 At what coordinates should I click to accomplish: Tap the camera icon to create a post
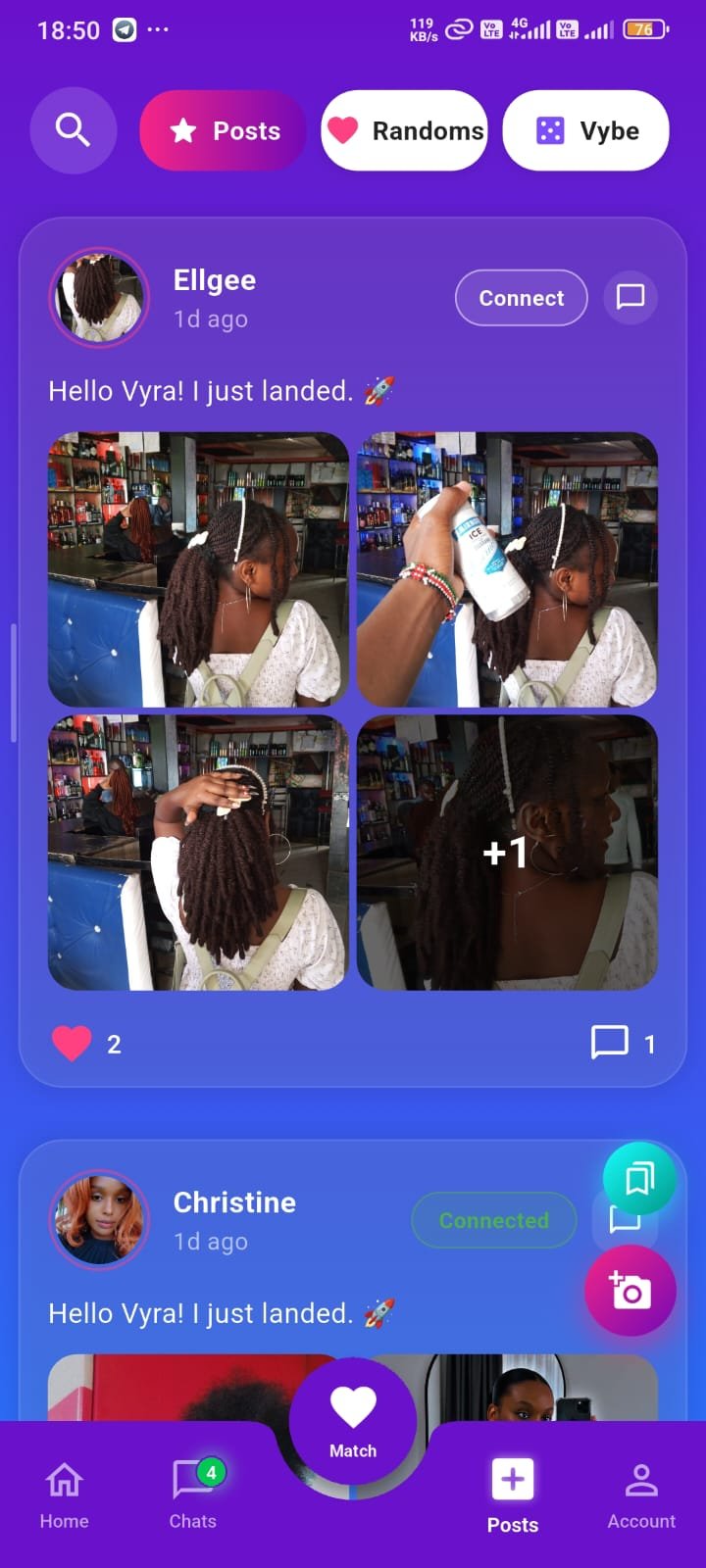(630, 1292)
